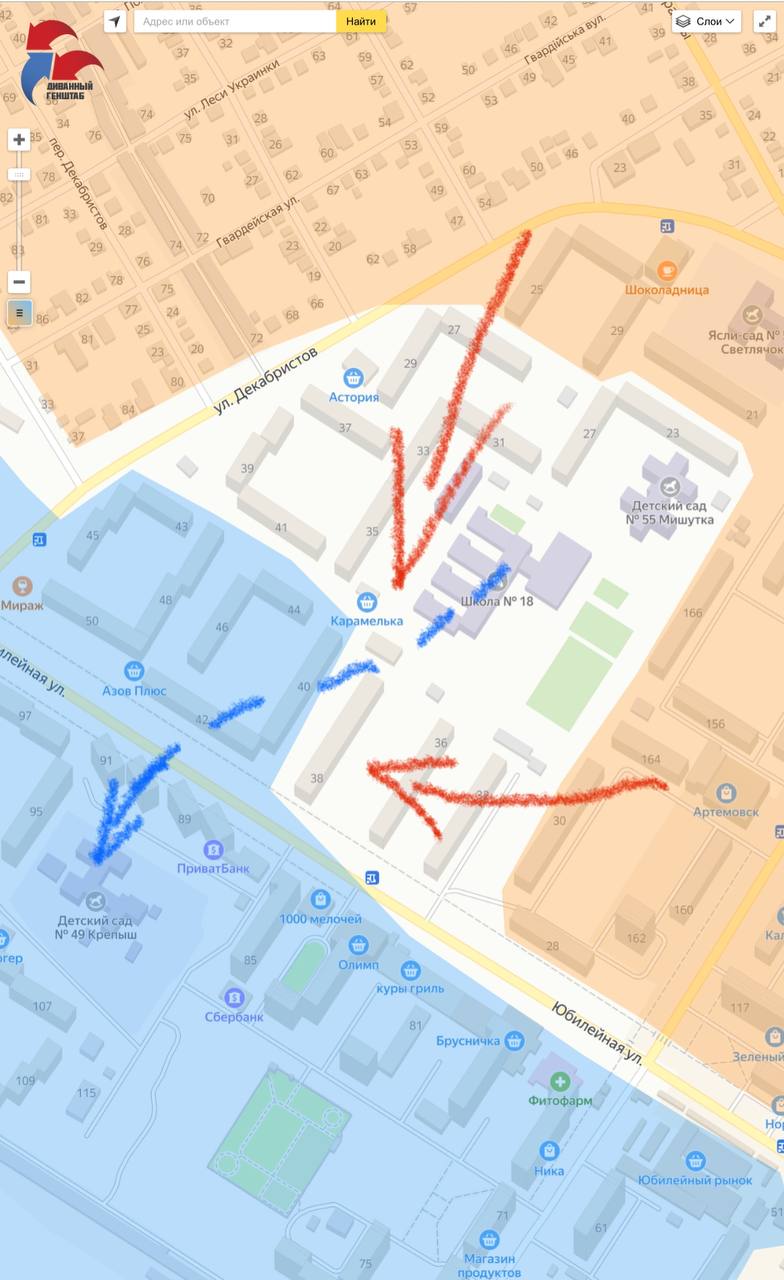Center map on my location
This screenshot has width=784, height=1280.
pos(115,21)
